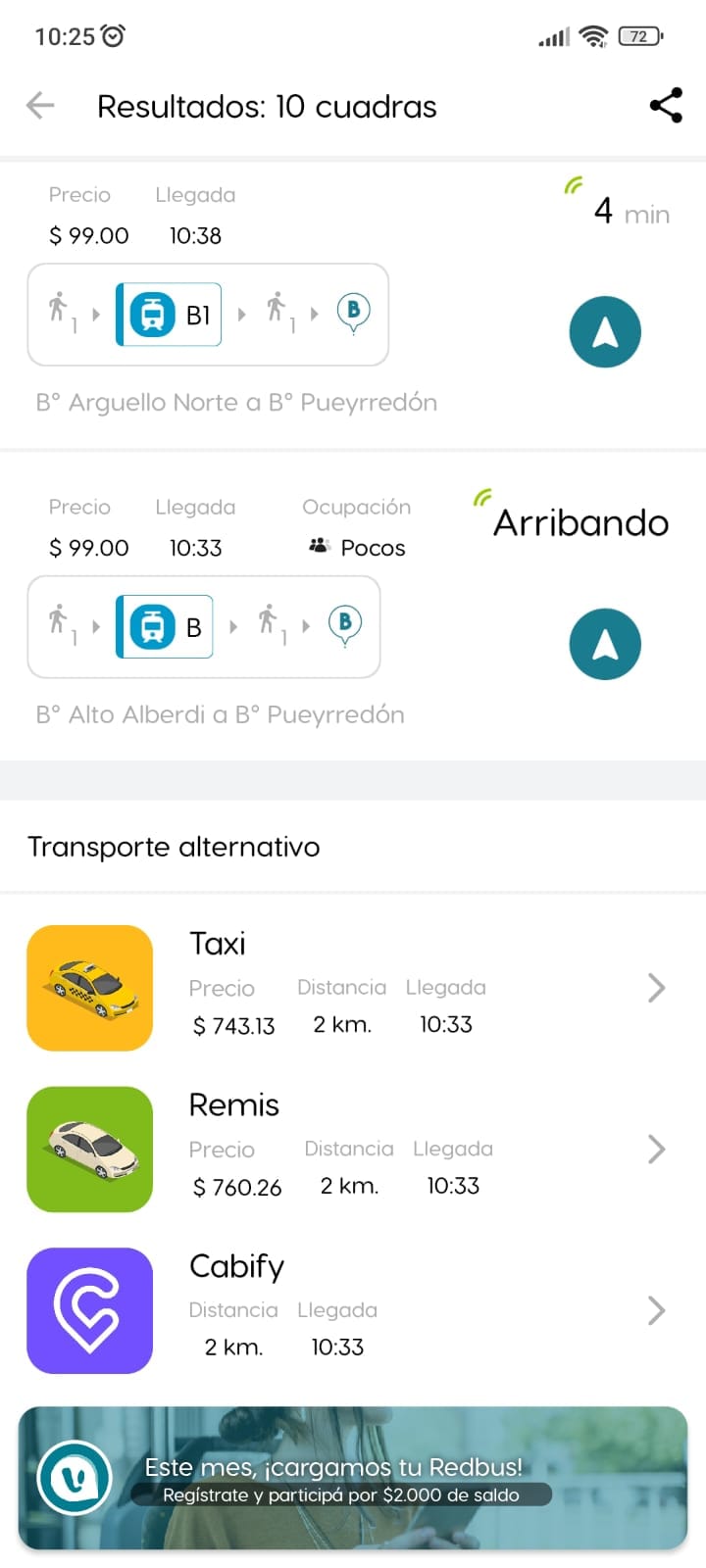Share these route results
This screenshot has height=1568, width=706.
click(666, 106)
